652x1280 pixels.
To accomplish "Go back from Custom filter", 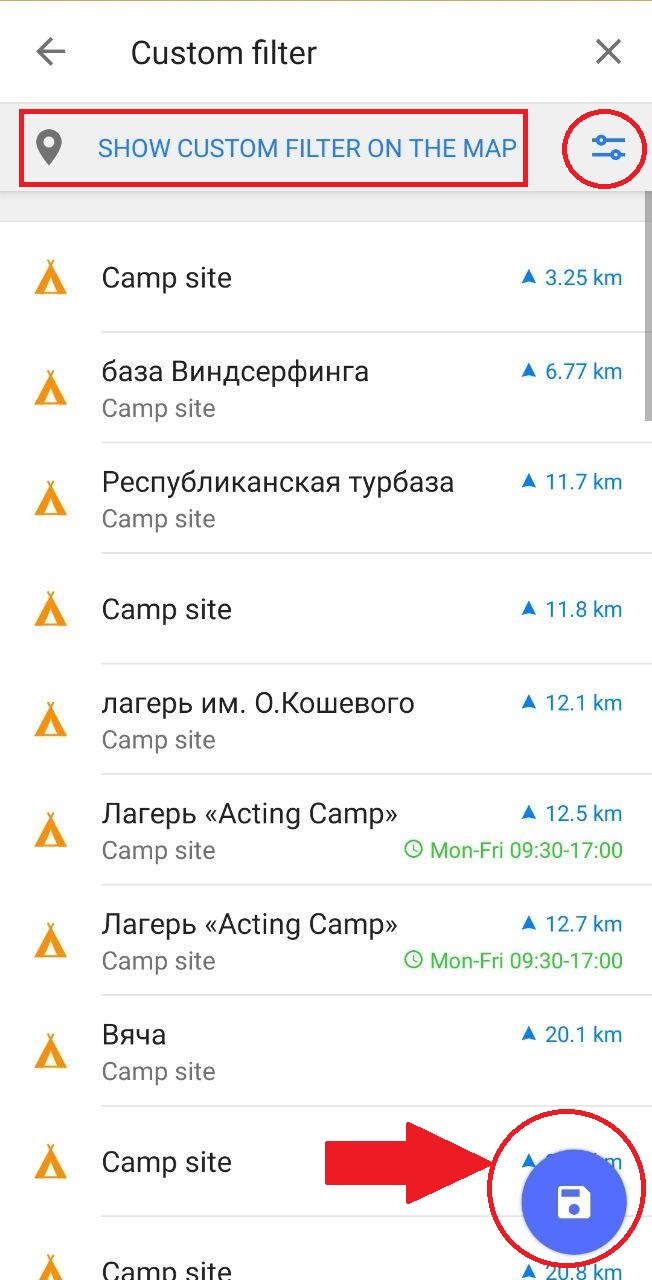I will pyautogui.click(x=50, y=52).
